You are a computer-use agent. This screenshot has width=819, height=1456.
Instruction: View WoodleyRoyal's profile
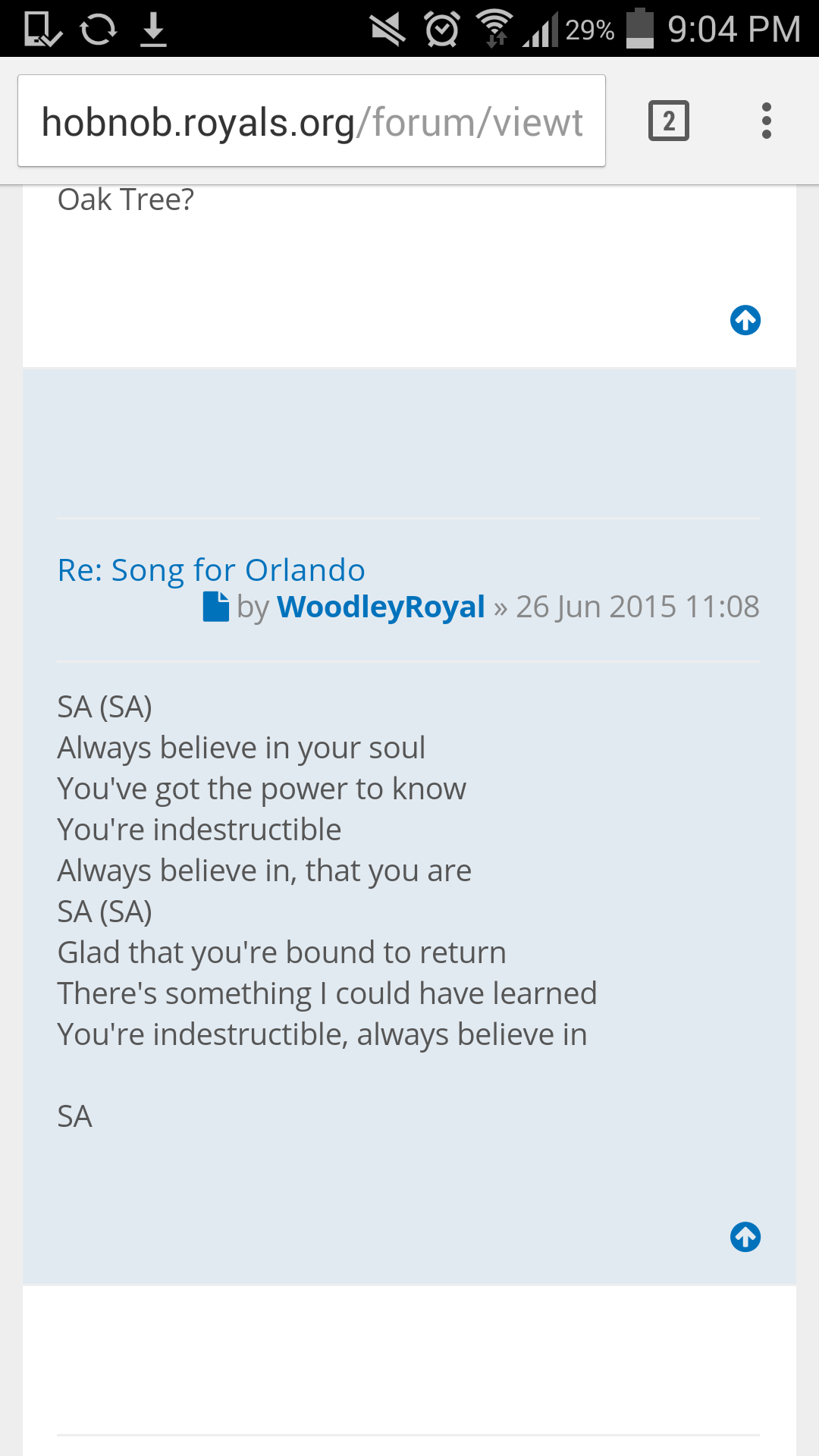pyautogui.click(x=381, y=607)
